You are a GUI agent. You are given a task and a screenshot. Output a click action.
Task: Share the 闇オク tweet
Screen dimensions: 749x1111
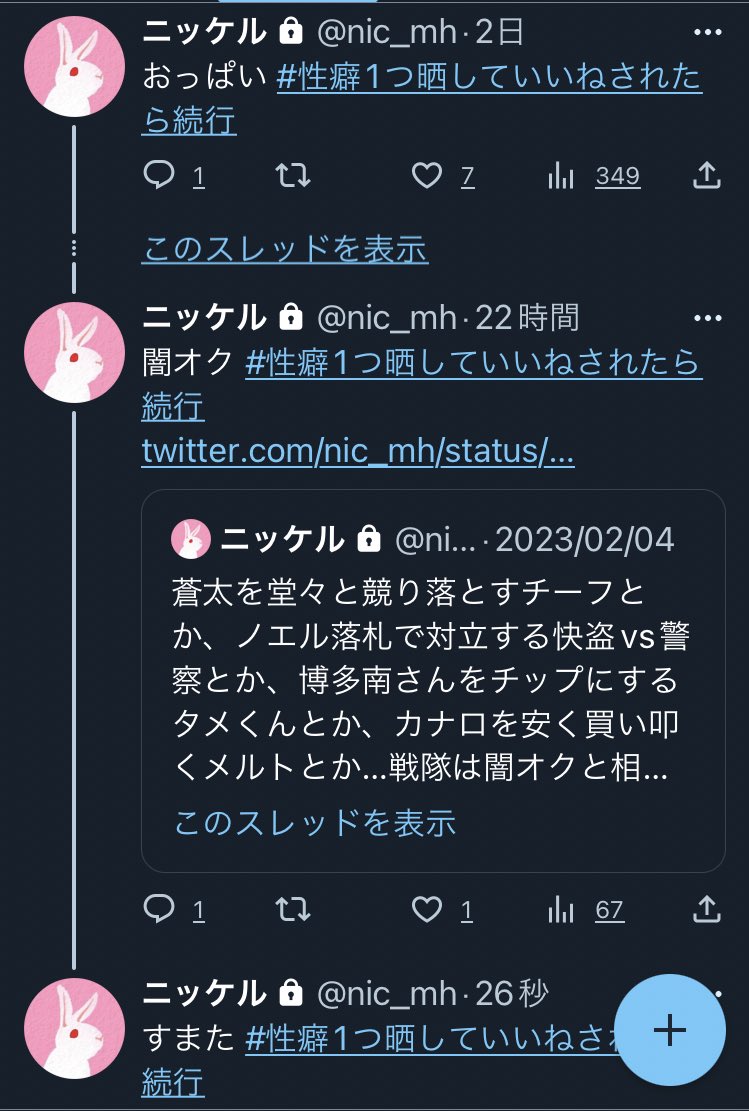[707, 909]
